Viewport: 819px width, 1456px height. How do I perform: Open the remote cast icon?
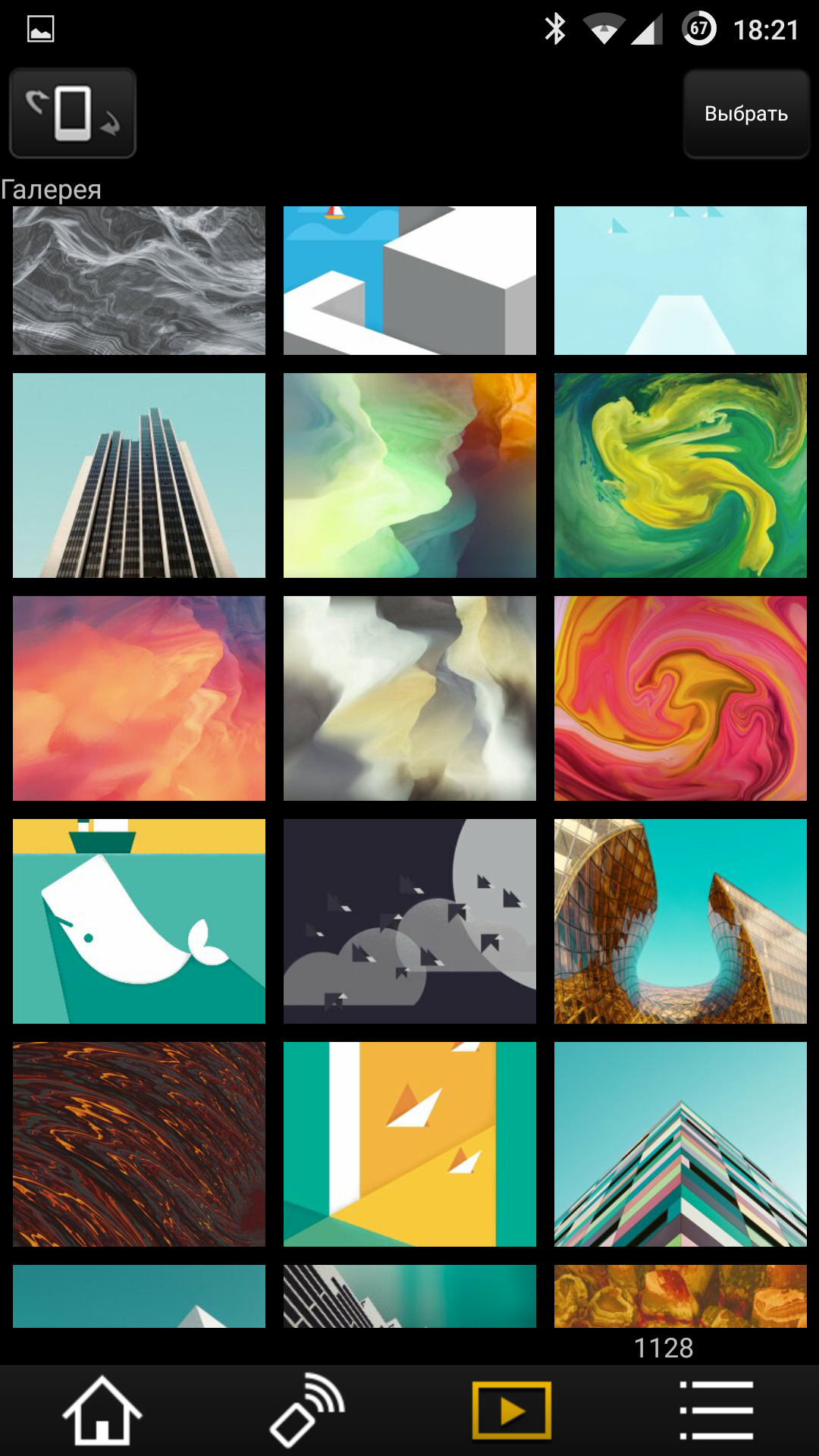307,1410
